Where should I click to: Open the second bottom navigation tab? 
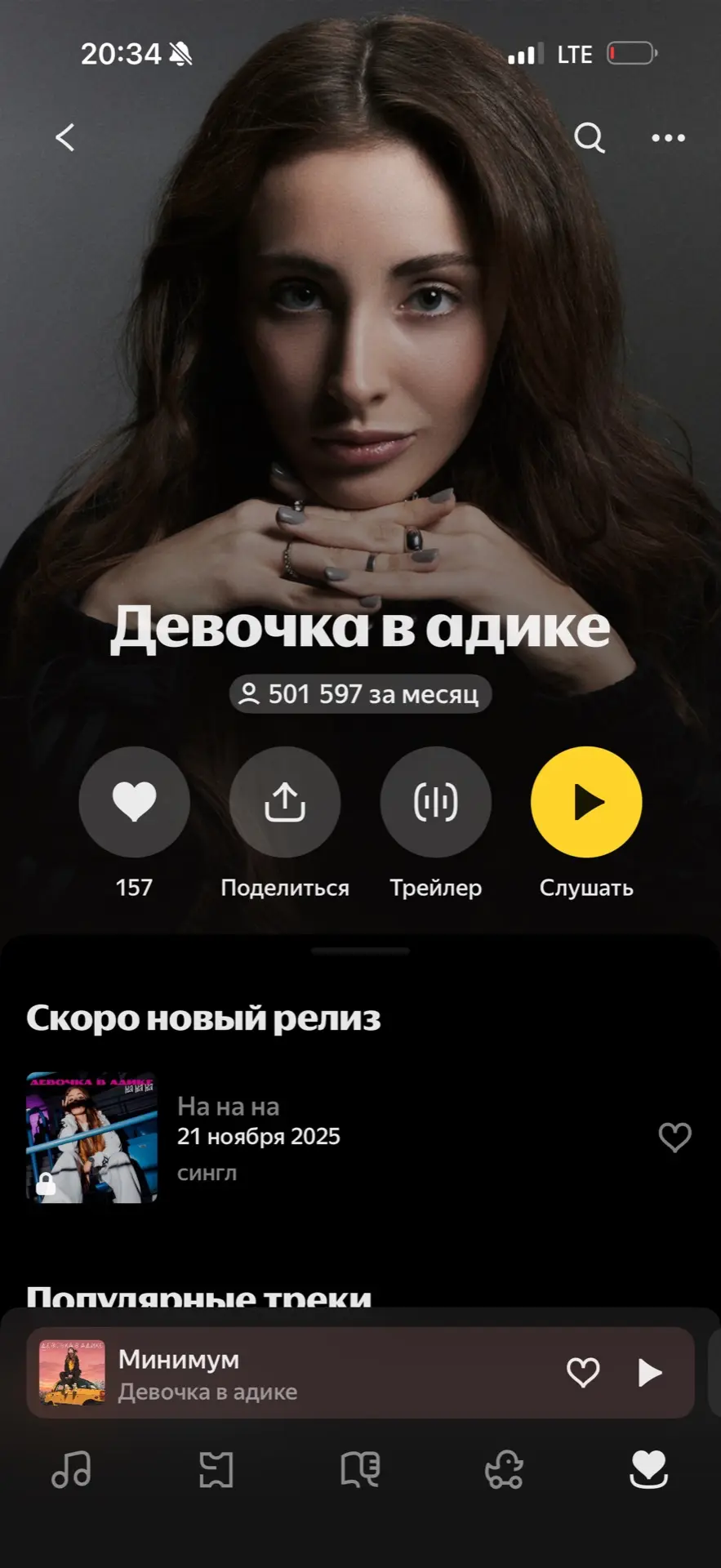tap(216, 1469)
